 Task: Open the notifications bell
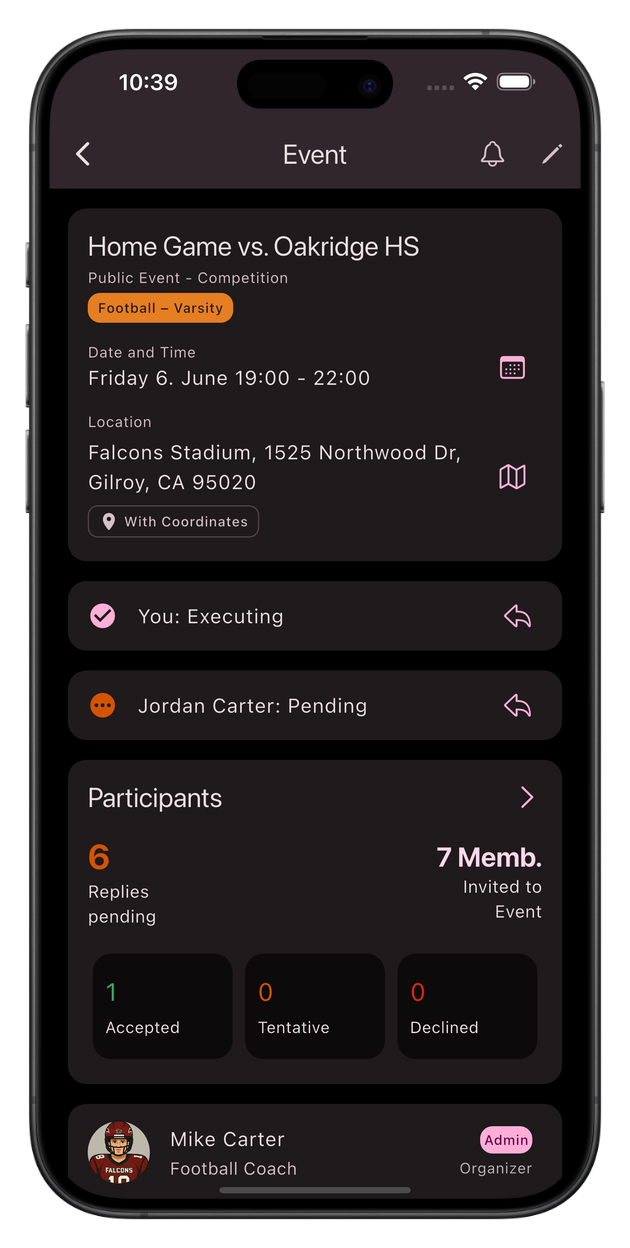(492, 154)
